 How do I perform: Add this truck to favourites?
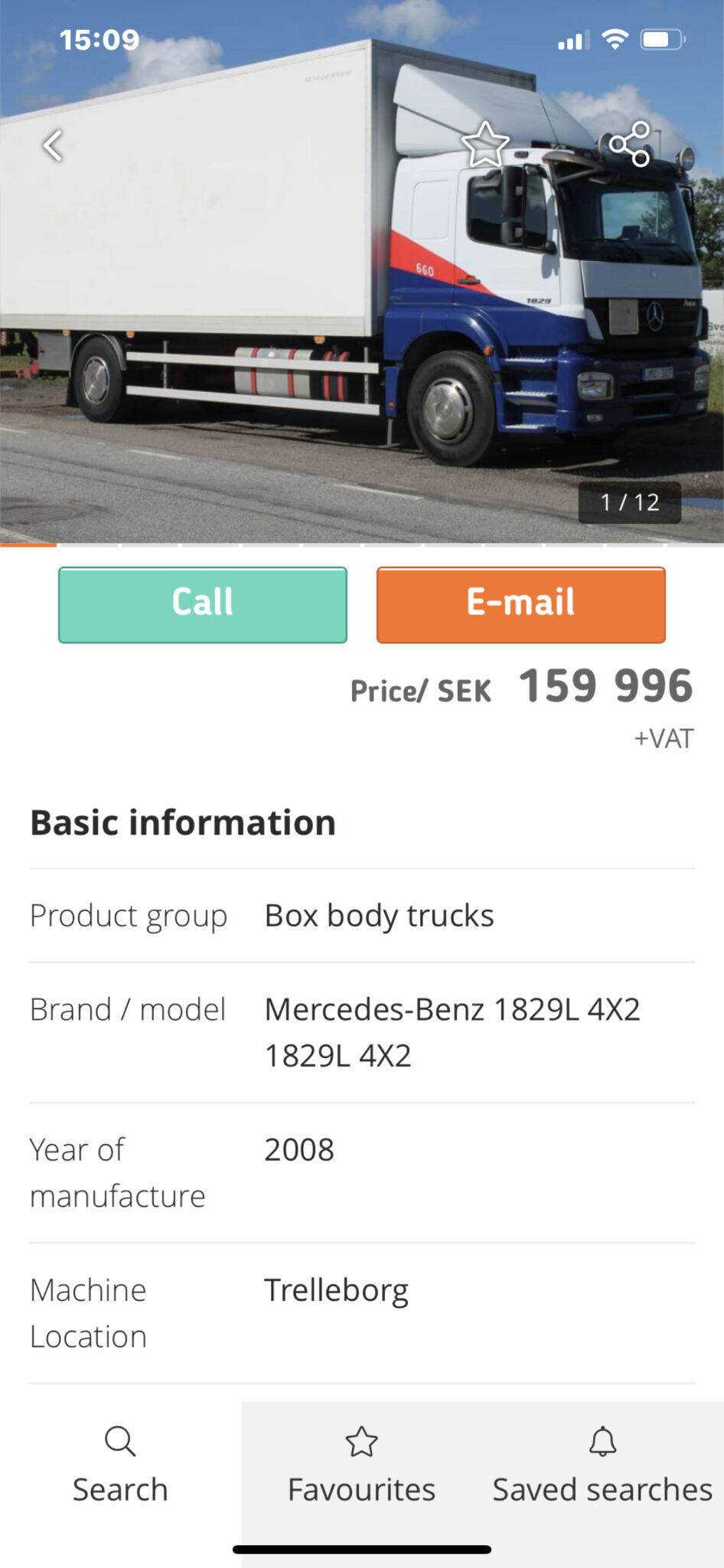485,144
